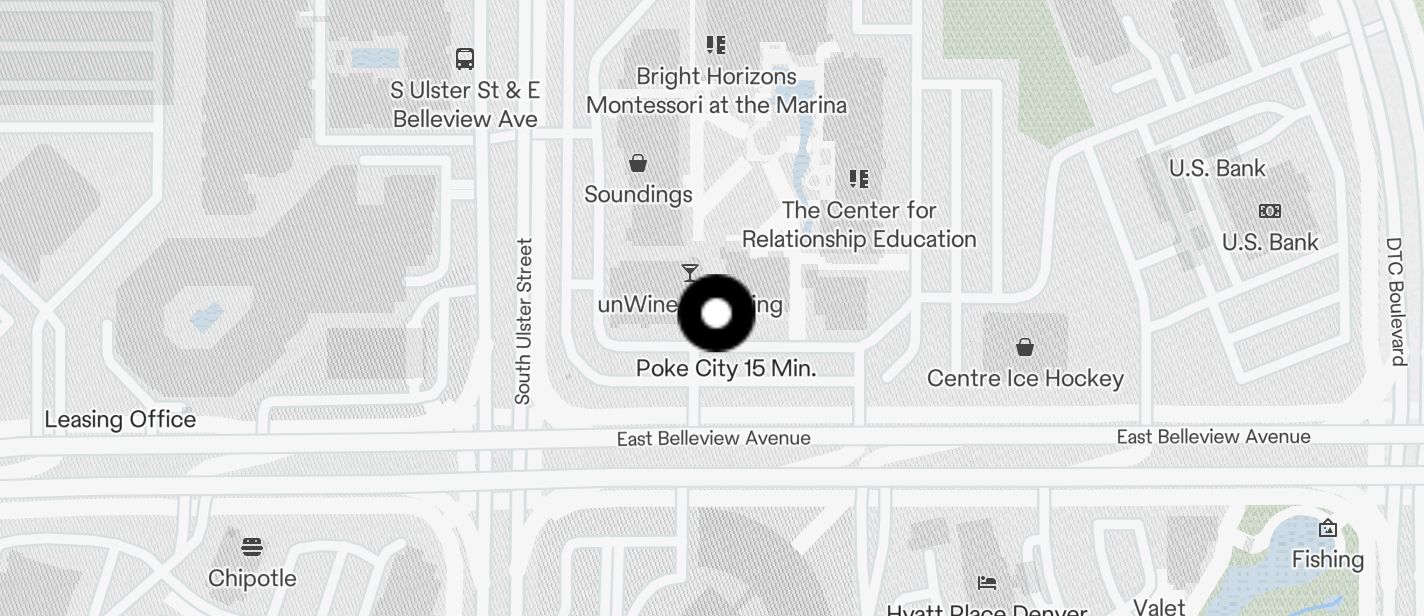
Task: Select the Center for Relationship Education marker
Action: click(858, 179)
